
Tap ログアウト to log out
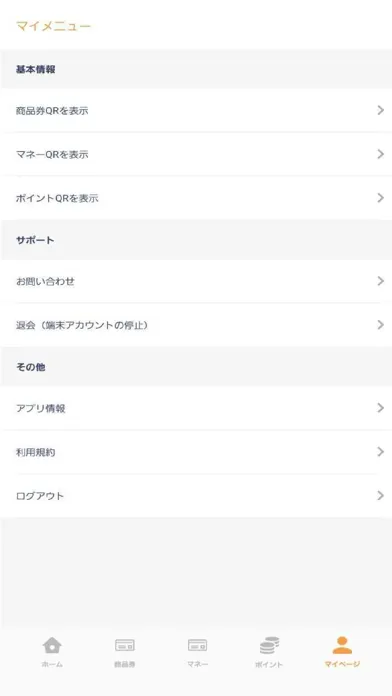196,496
